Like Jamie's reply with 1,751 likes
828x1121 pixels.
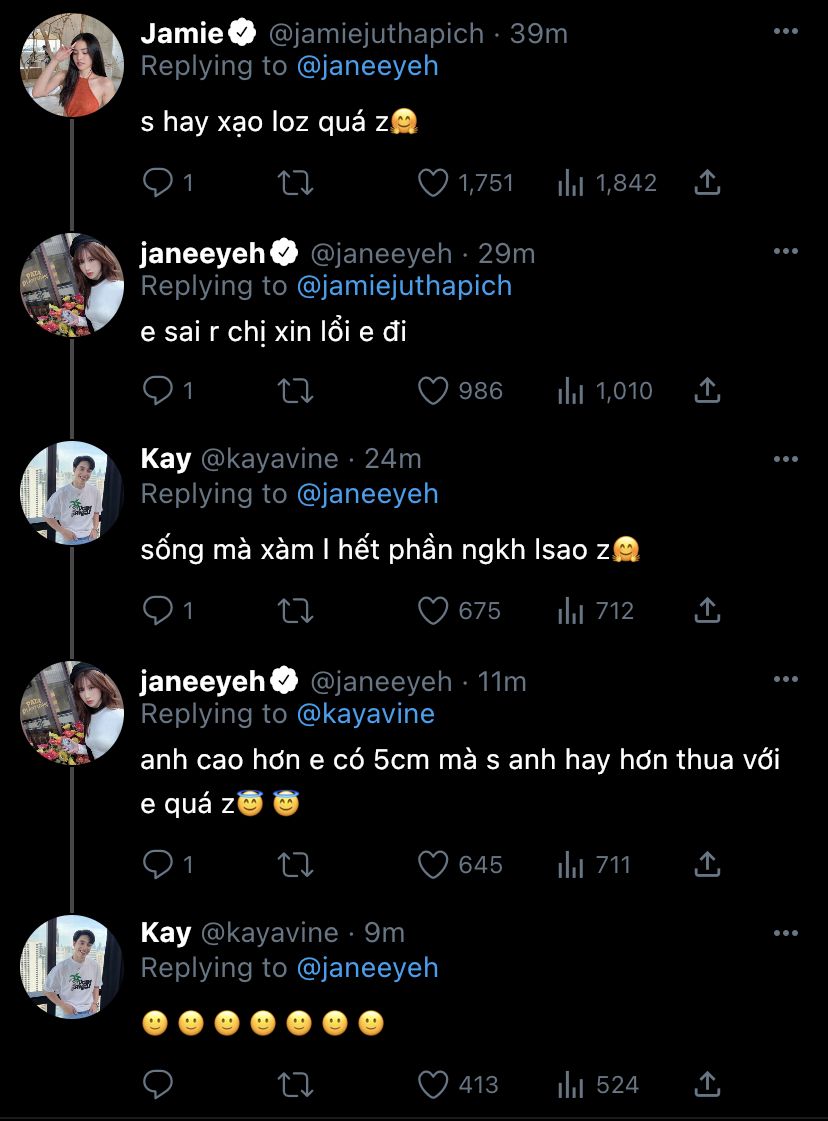433,183
